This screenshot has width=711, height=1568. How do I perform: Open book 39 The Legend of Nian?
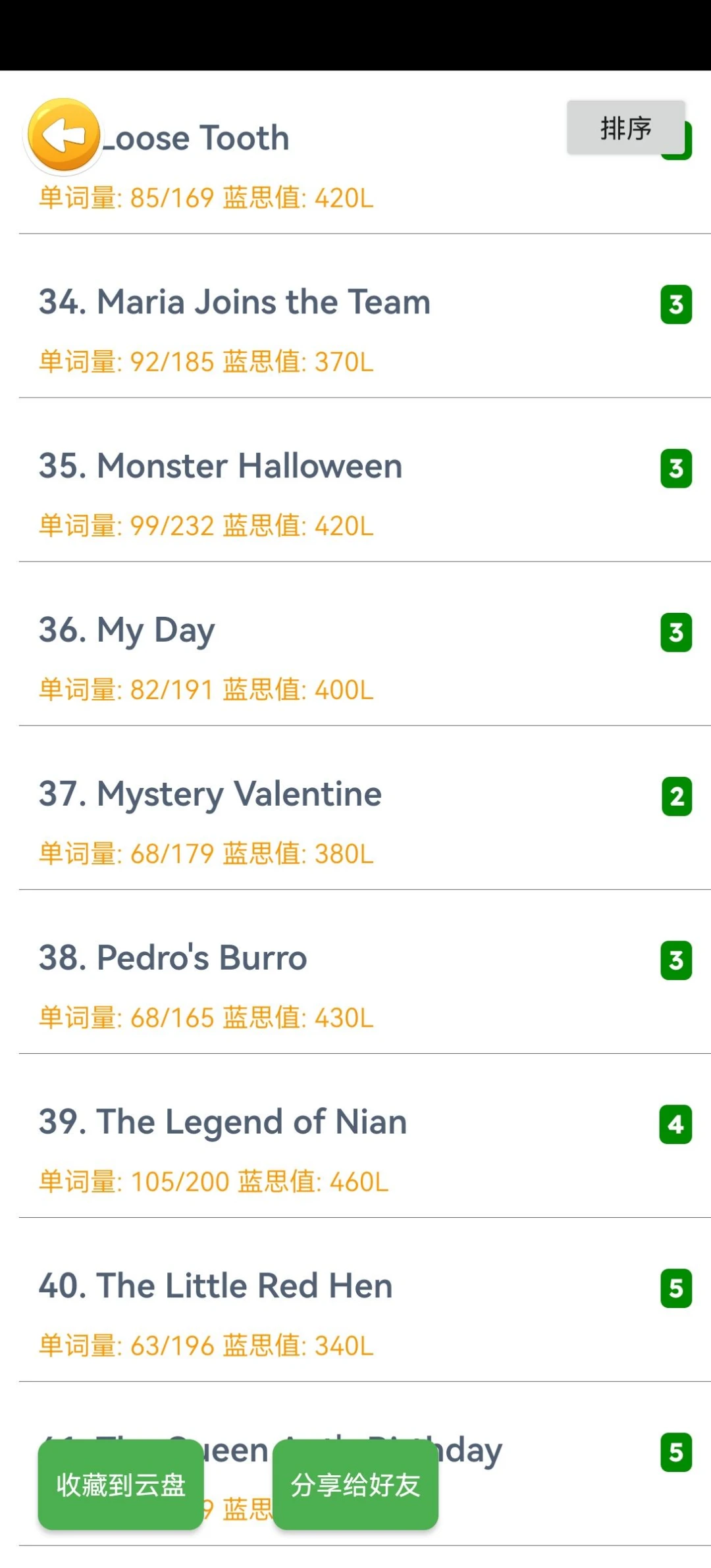(x=223, y=1122)
